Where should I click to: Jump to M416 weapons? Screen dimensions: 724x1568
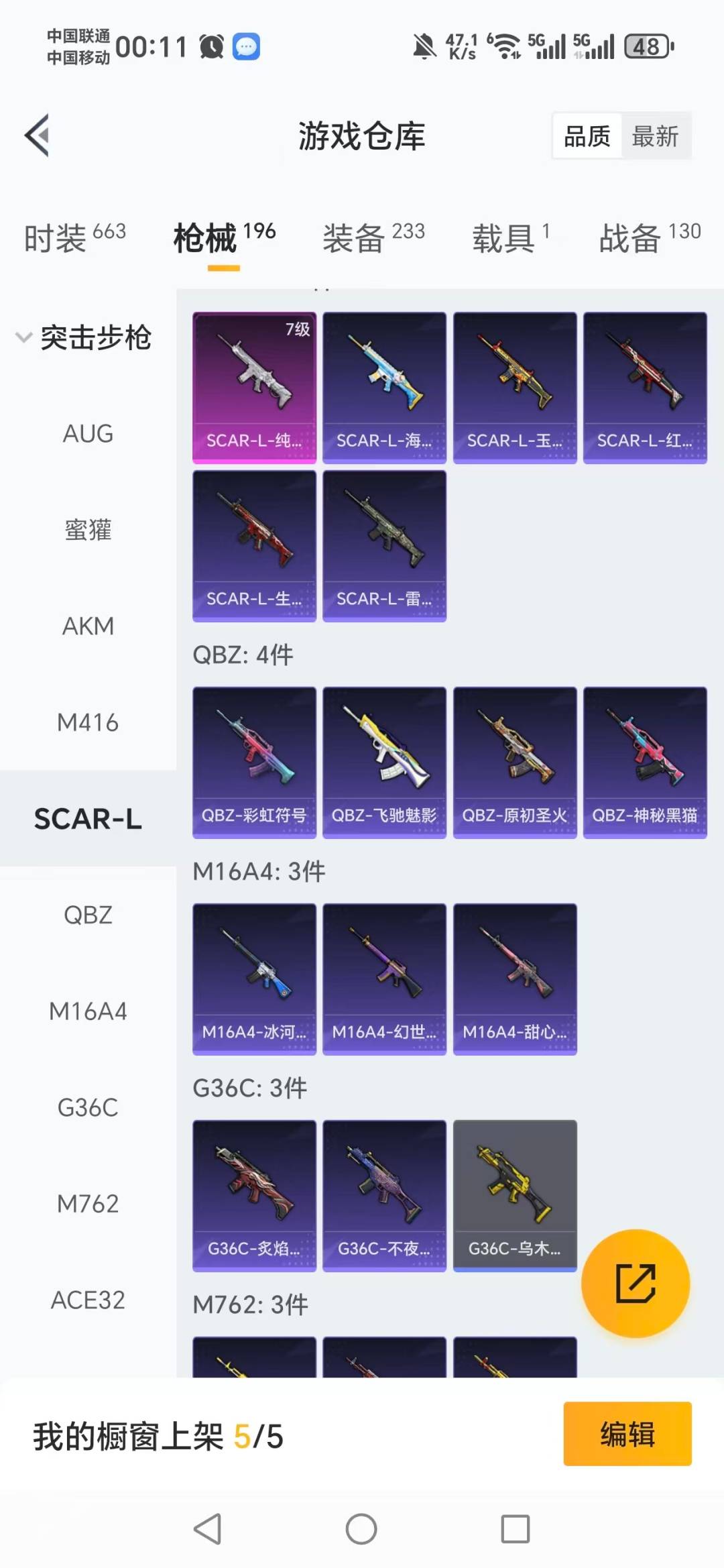[x=88, y=723]
